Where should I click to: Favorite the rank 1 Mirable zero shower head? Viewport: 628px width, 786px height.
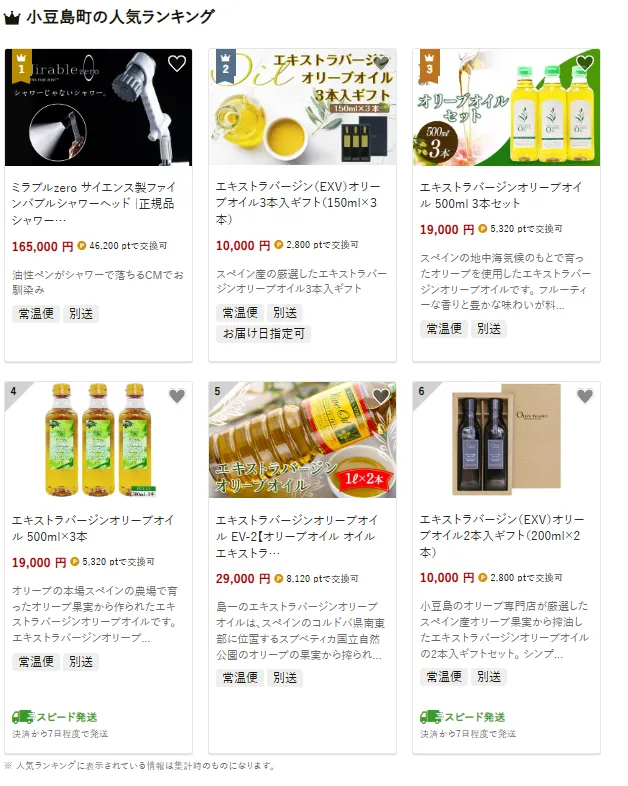[177, 64]
